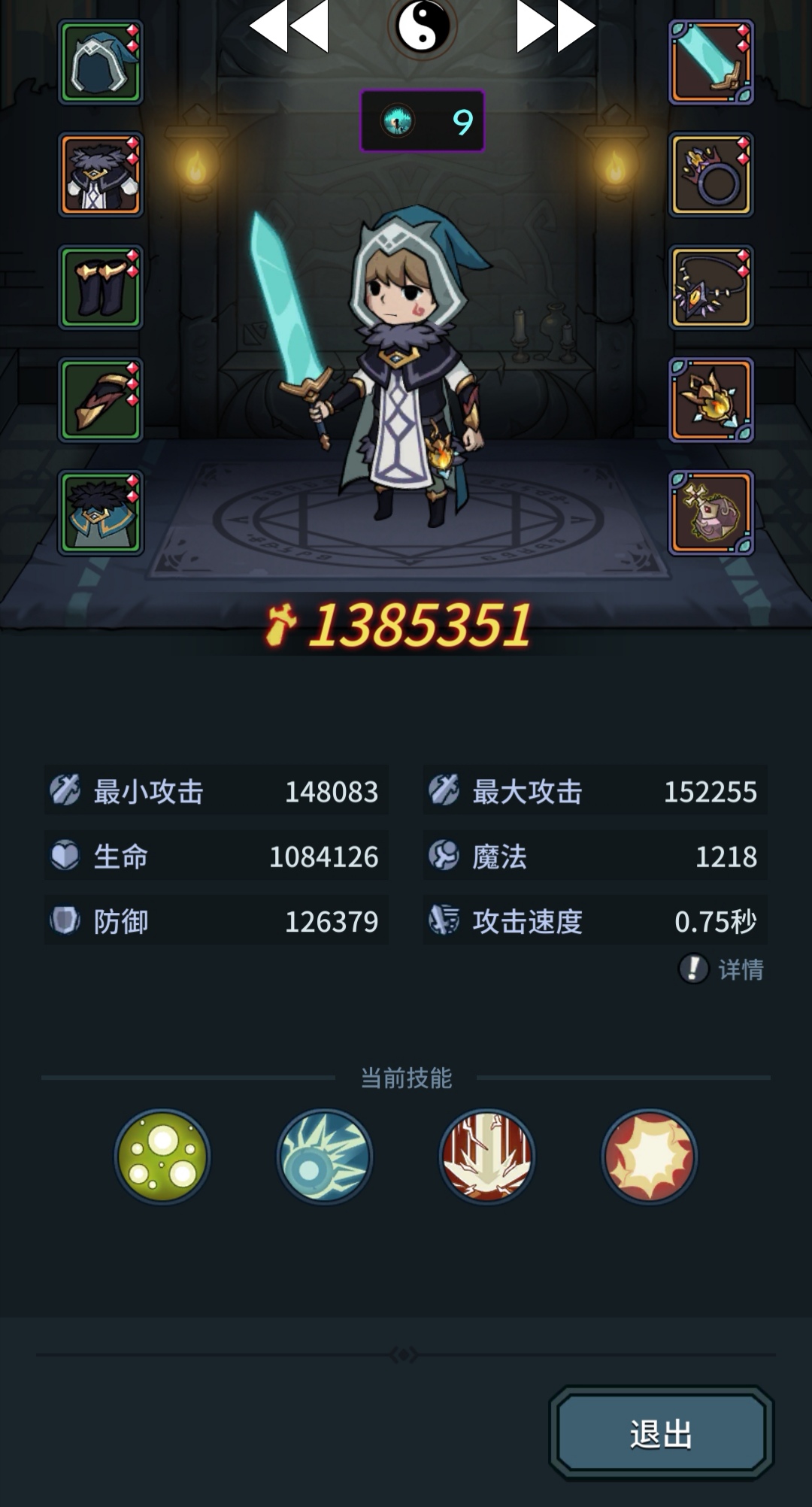
Task: View stat details via 详情
Action: pyautogui.click(x=723, y=969)
